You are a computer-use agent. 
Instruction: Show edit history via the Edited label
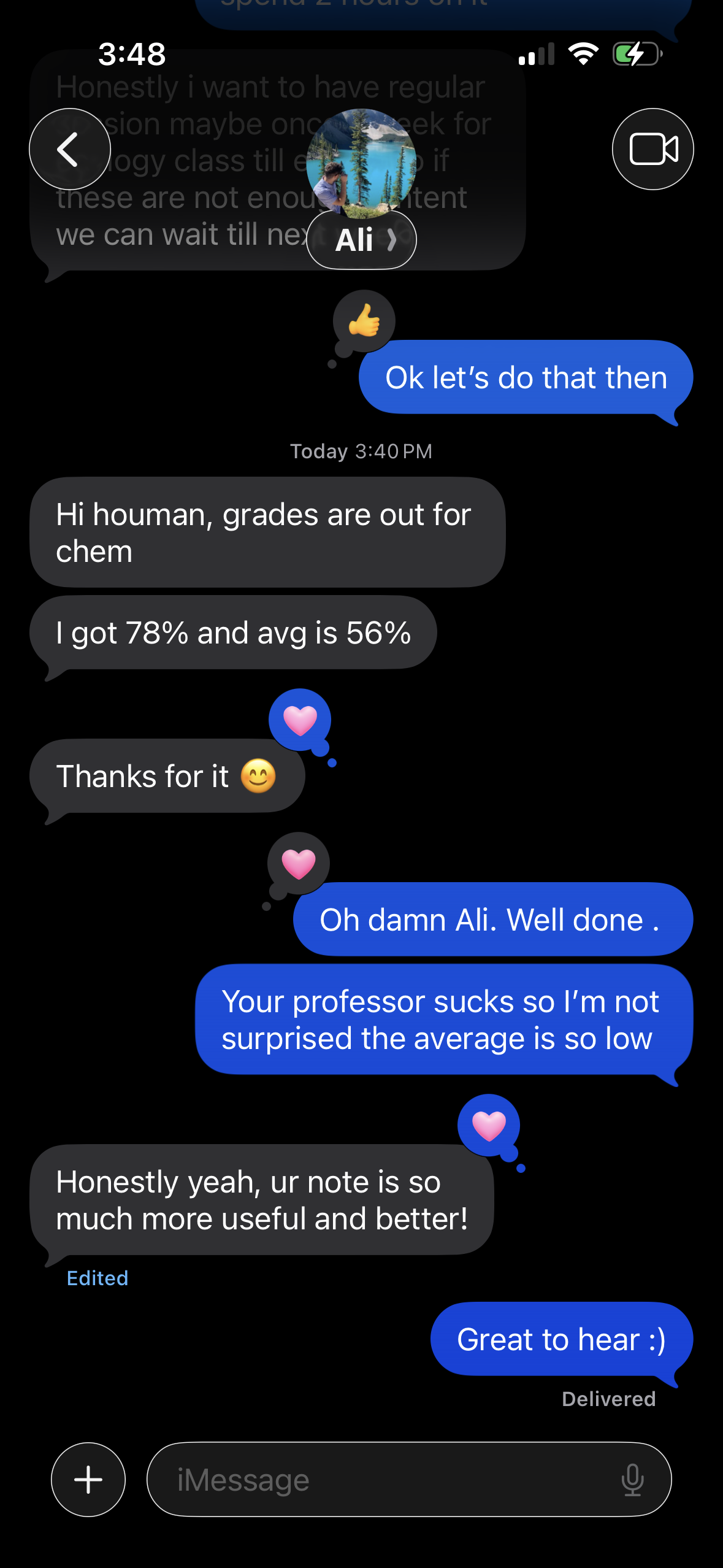click(x=98, y=1278)
